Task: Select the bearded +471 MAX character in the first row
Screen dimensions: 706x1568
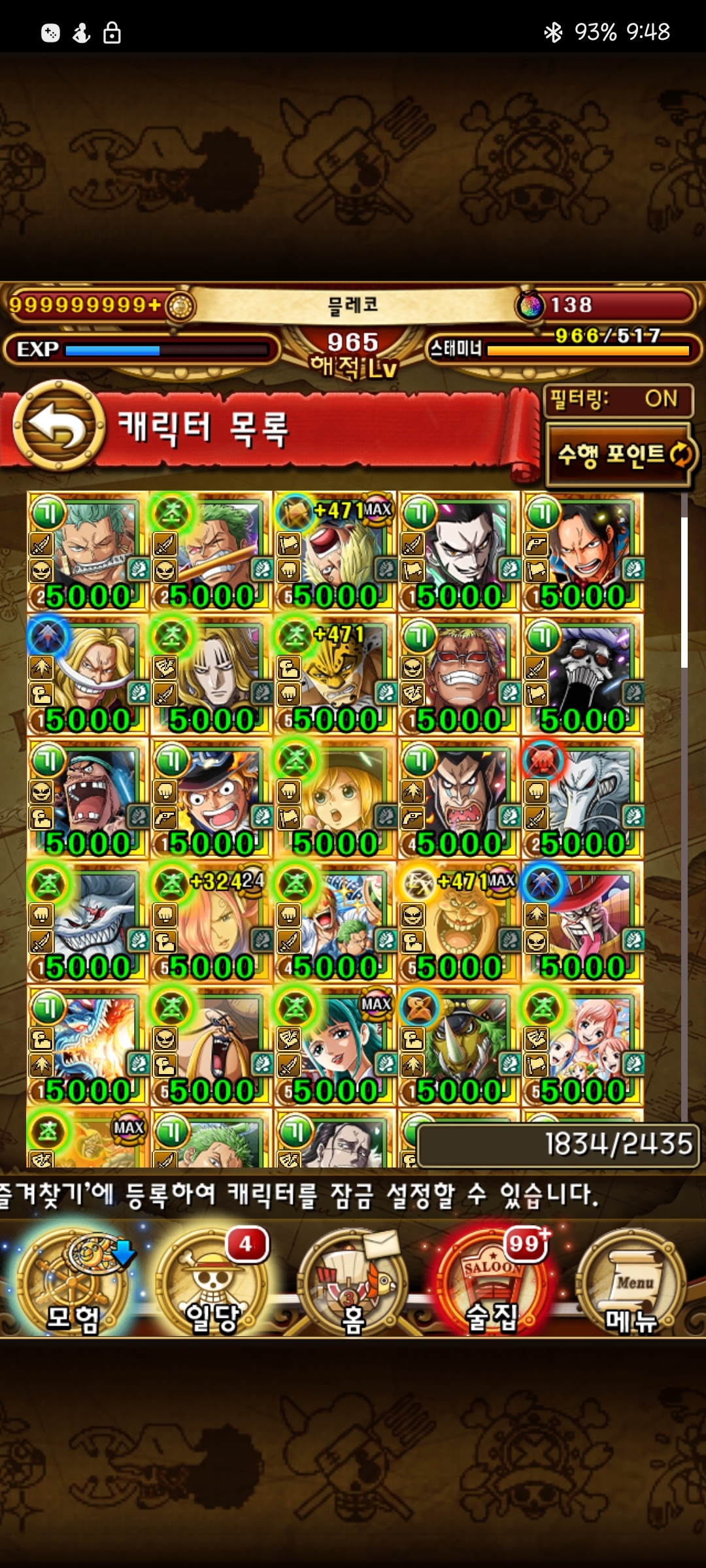Action: point(335,552)
